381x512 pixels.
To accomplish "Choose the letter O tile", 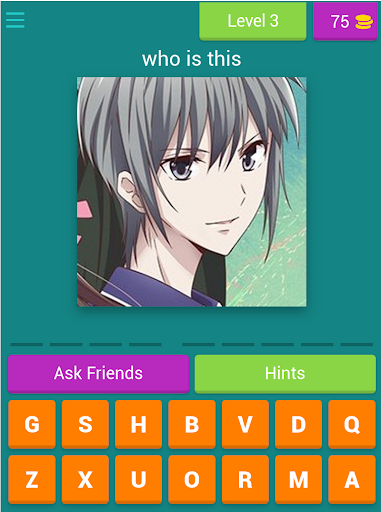I will (x=192, y=479).
